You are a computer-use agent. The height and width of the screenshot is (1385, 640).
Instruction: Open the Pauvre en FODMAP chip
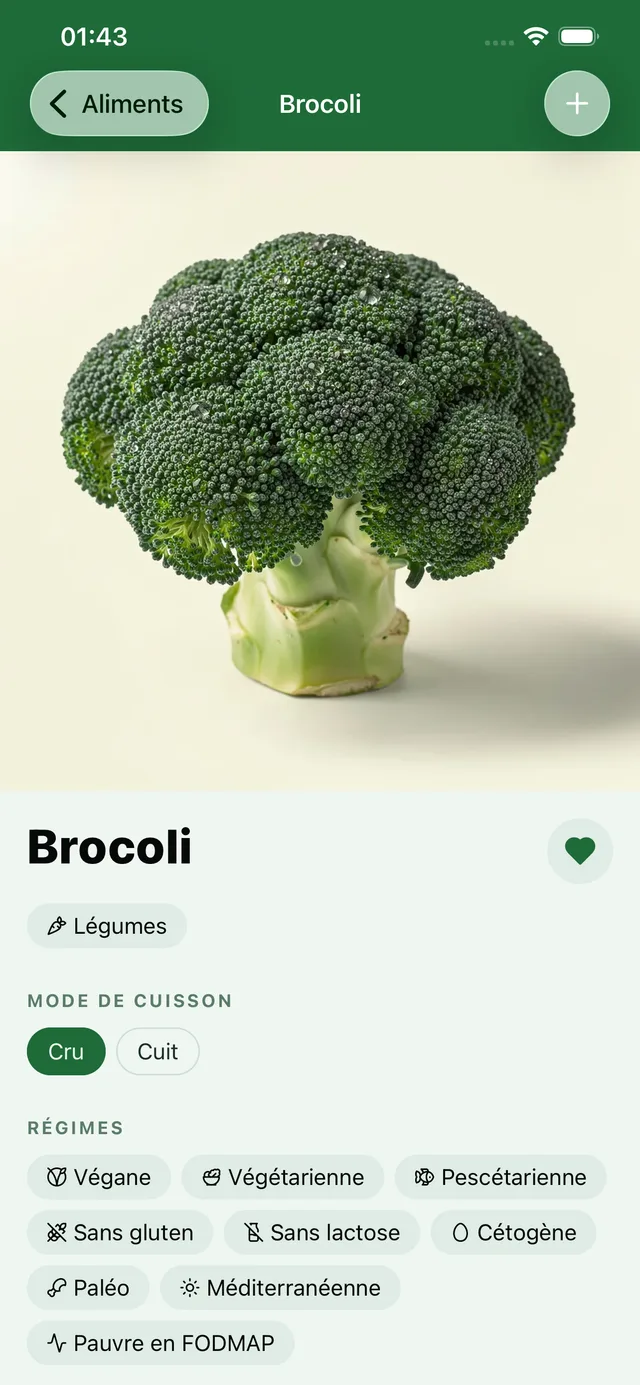tap(161, 1343)
